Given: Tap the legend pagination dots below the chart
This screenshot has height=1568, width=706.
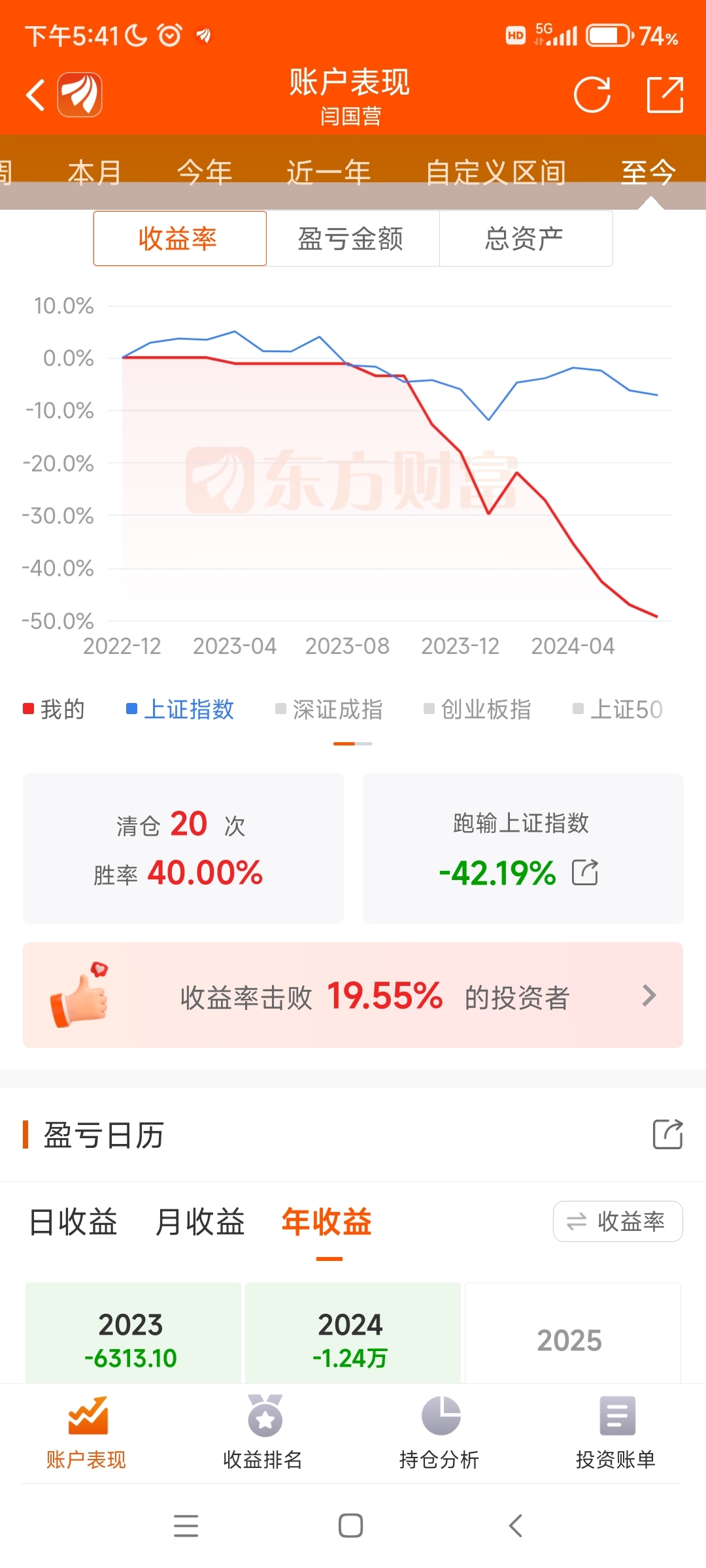Looking at the screenshot, I should point(352,743).
